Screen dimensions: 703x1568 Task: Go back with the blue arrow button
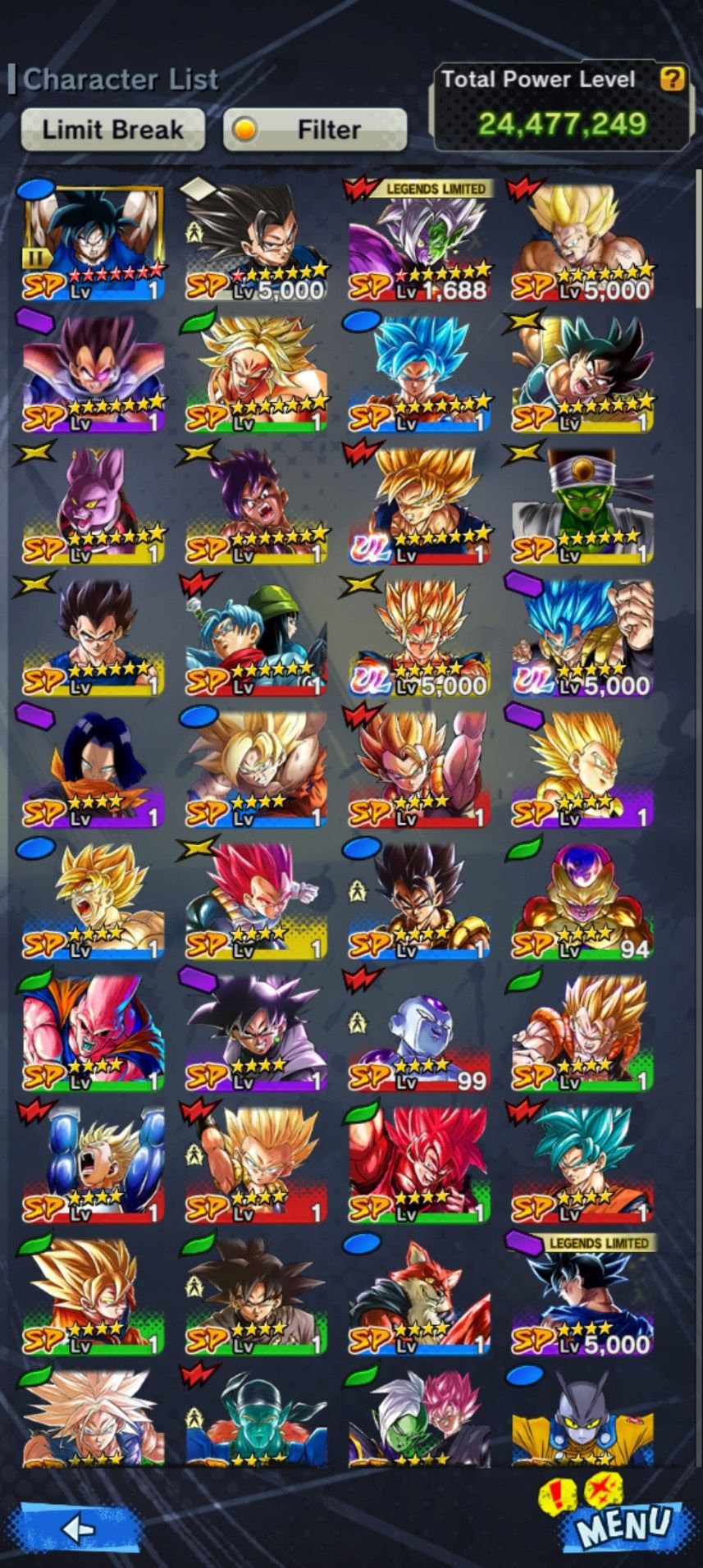pyautogui.click(x=77, y=1529)
